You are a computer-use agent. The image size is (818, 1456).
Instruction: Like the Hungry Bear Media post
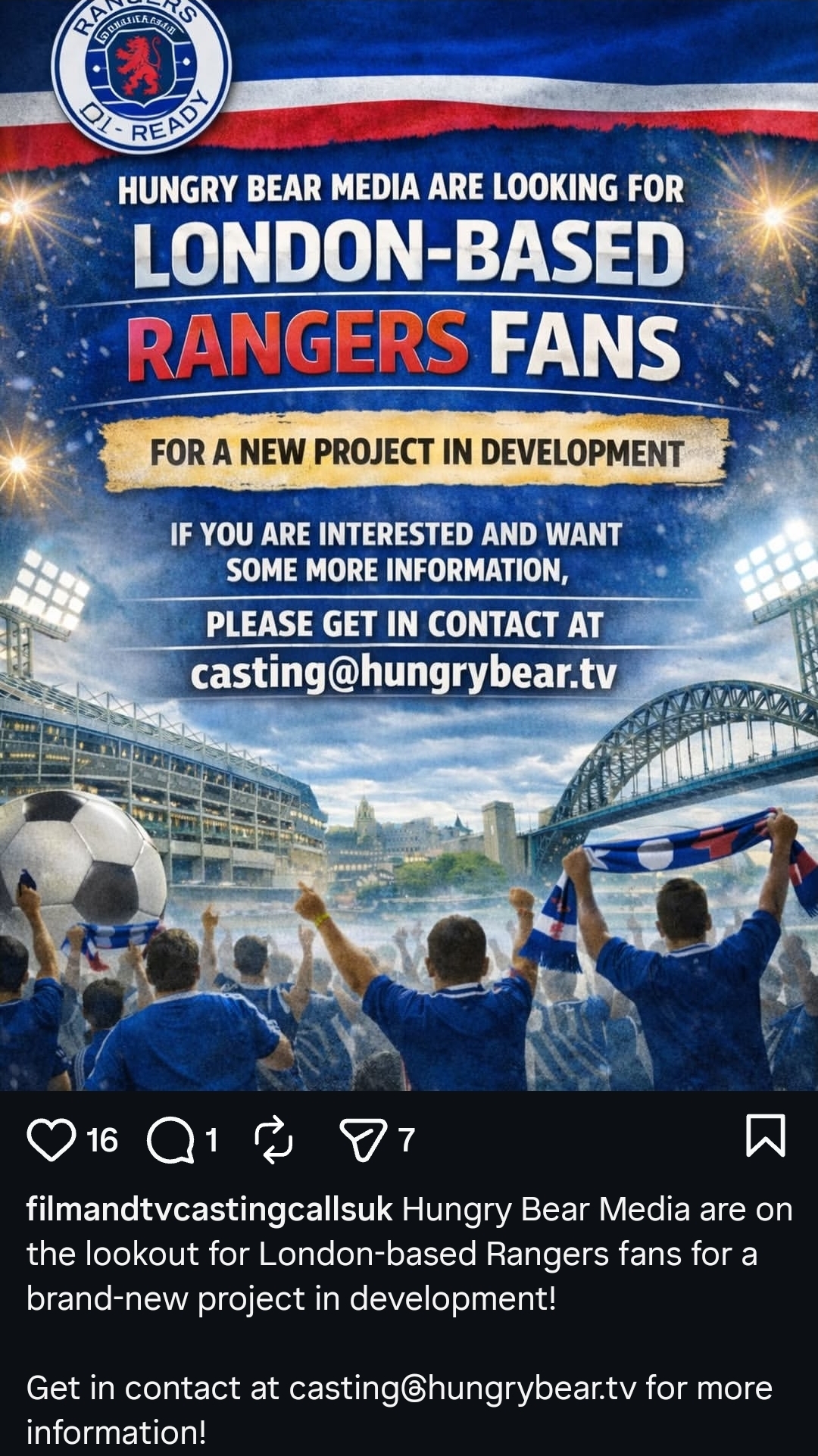pos(51,1139)
